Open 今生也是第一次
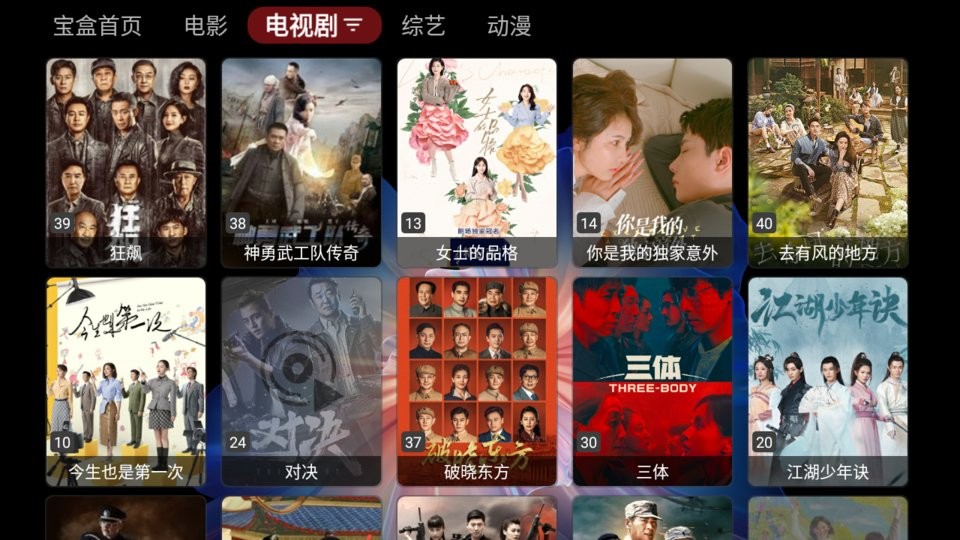This screenshot has width=960, height=540. (x=126, y=381)
